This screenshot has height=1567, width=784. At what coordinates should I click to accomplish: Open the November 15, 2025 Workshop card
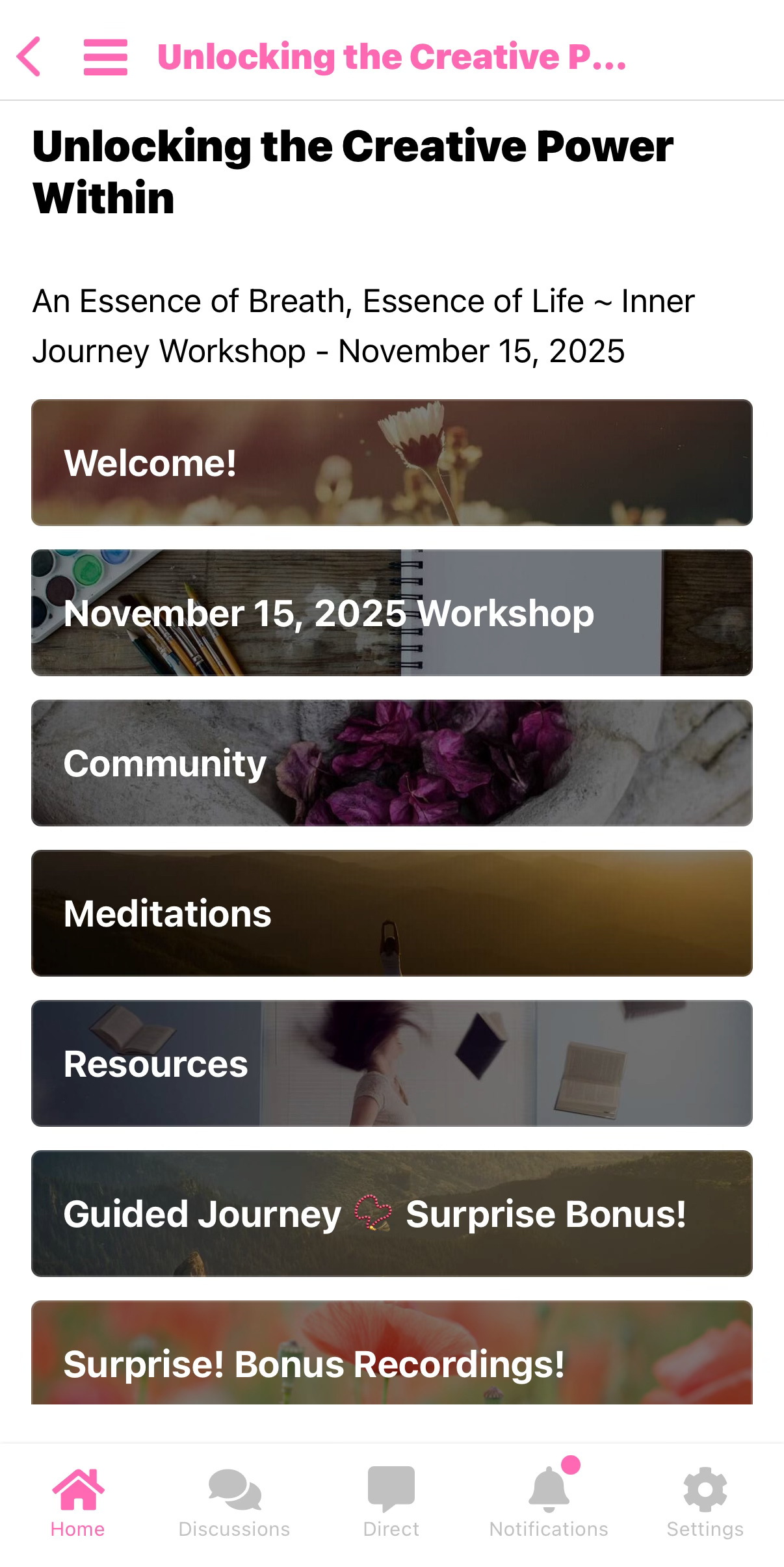coord(391,612)
